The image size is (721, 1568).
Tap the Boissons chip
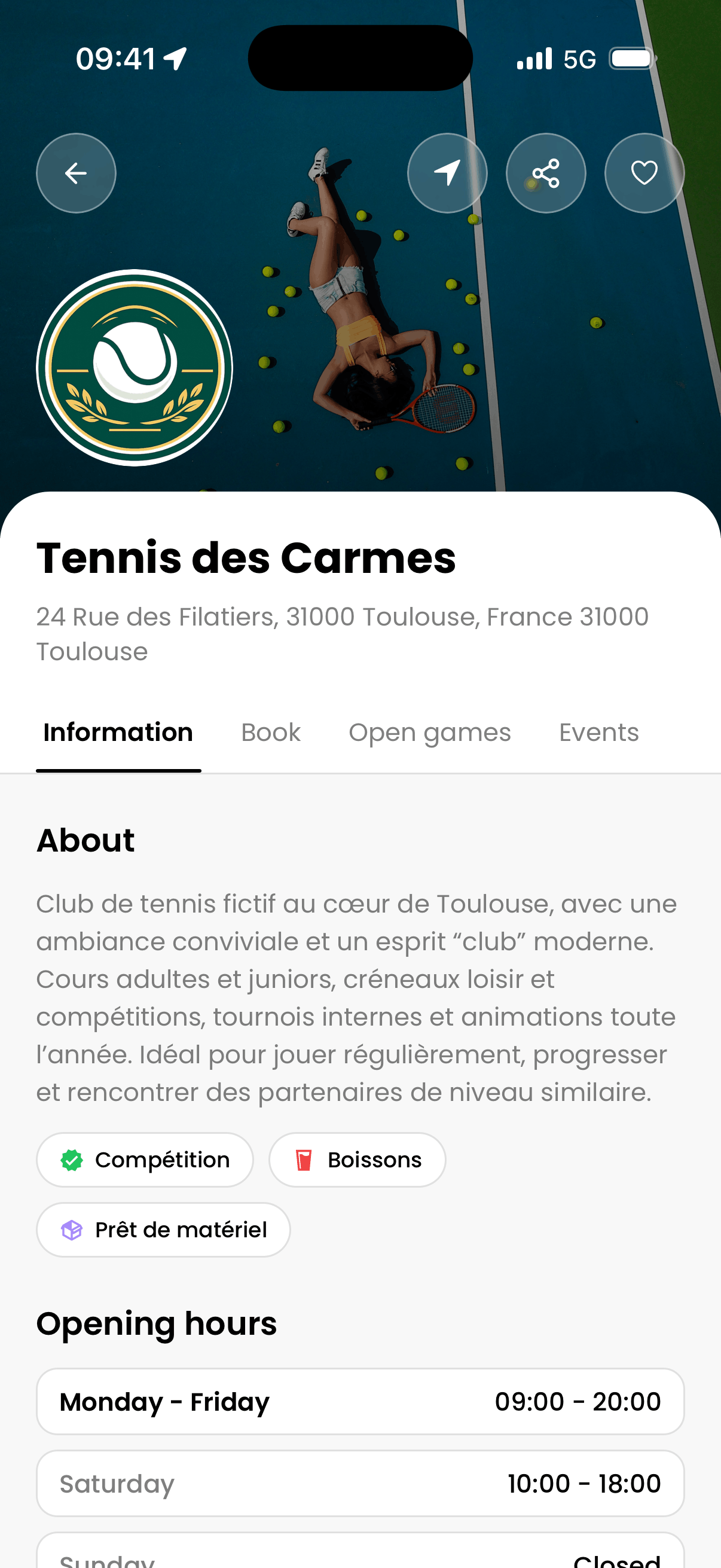[x=356, y=1160]
